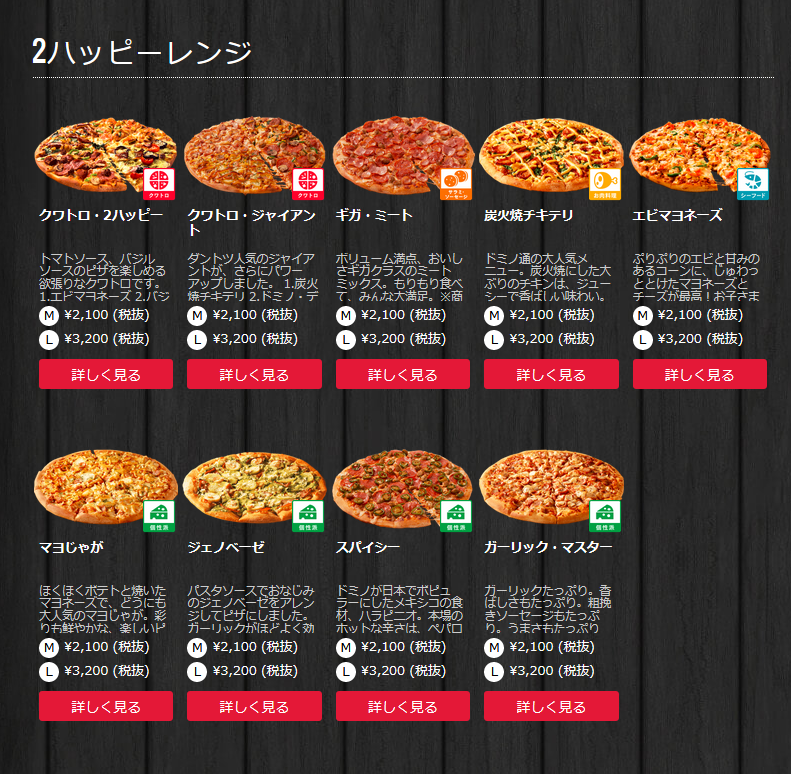Select the クワトロ・ジャイアント pizza picture
The height and width of the screenshot is (774, 791).
click(x=248, y=156)
